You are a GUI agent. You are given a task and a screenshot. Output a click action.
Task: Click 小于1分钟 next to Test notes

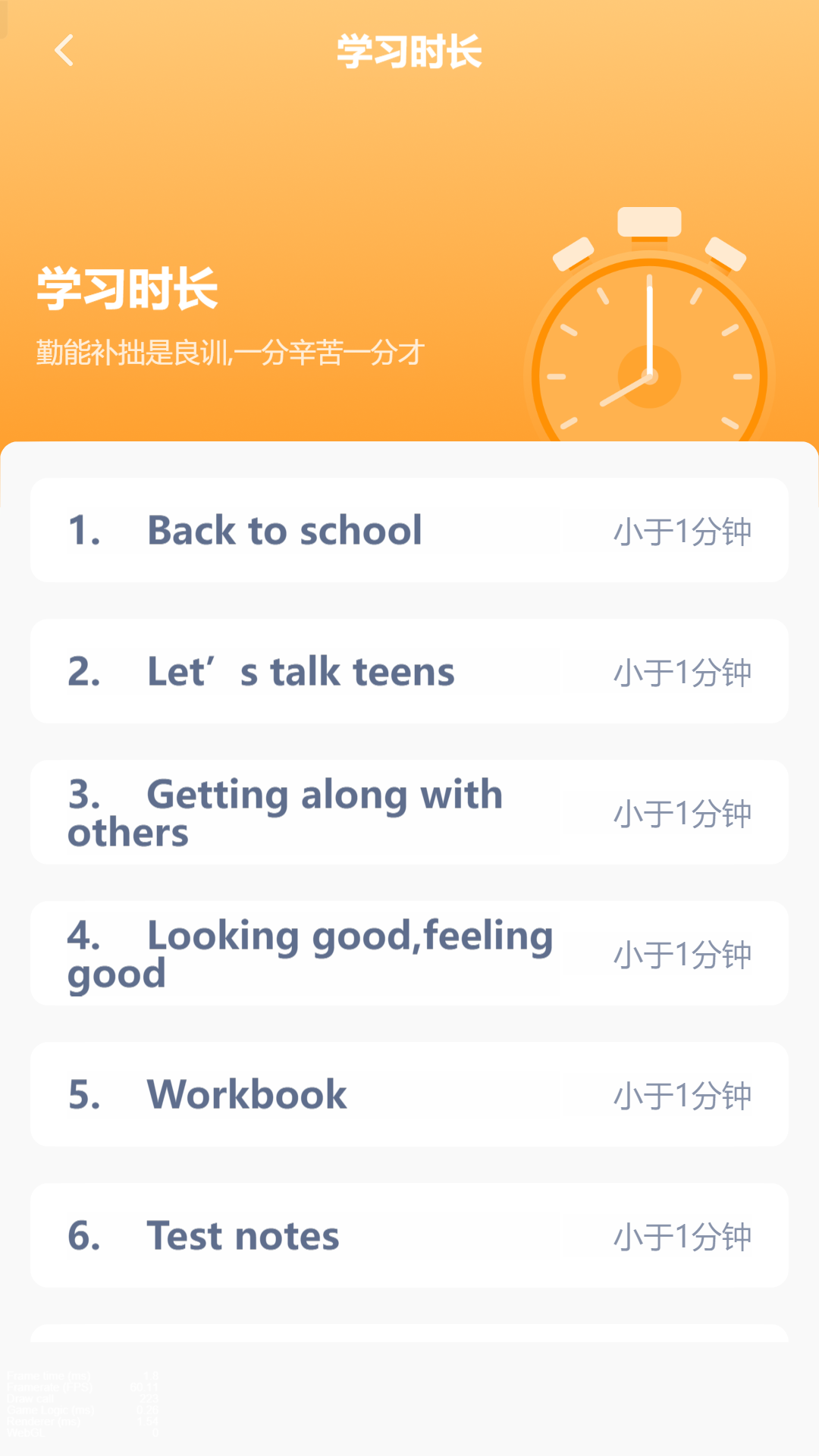pyautogui.click(x=682, y=1237)
